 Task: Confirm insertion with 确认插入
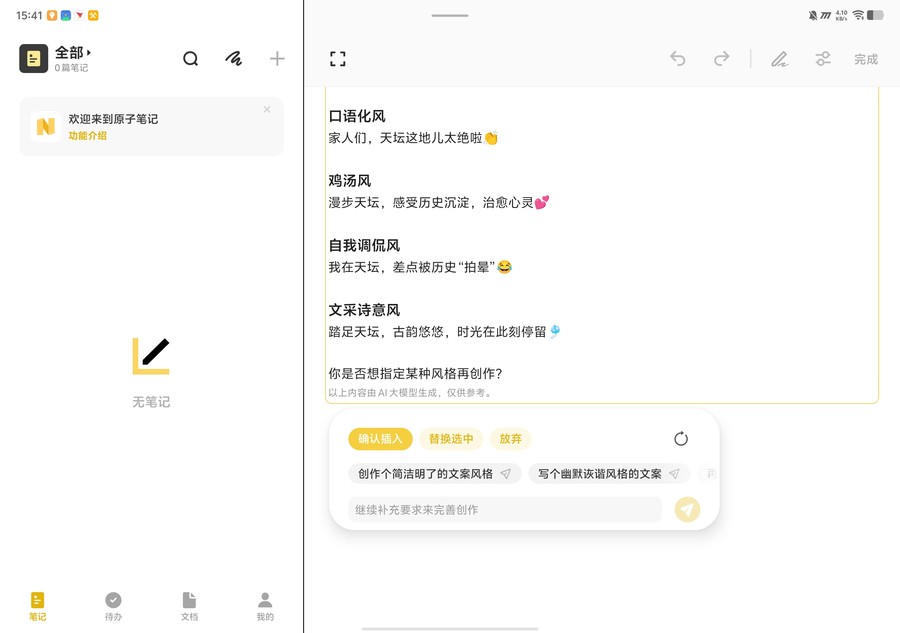[x=380, y=439]
